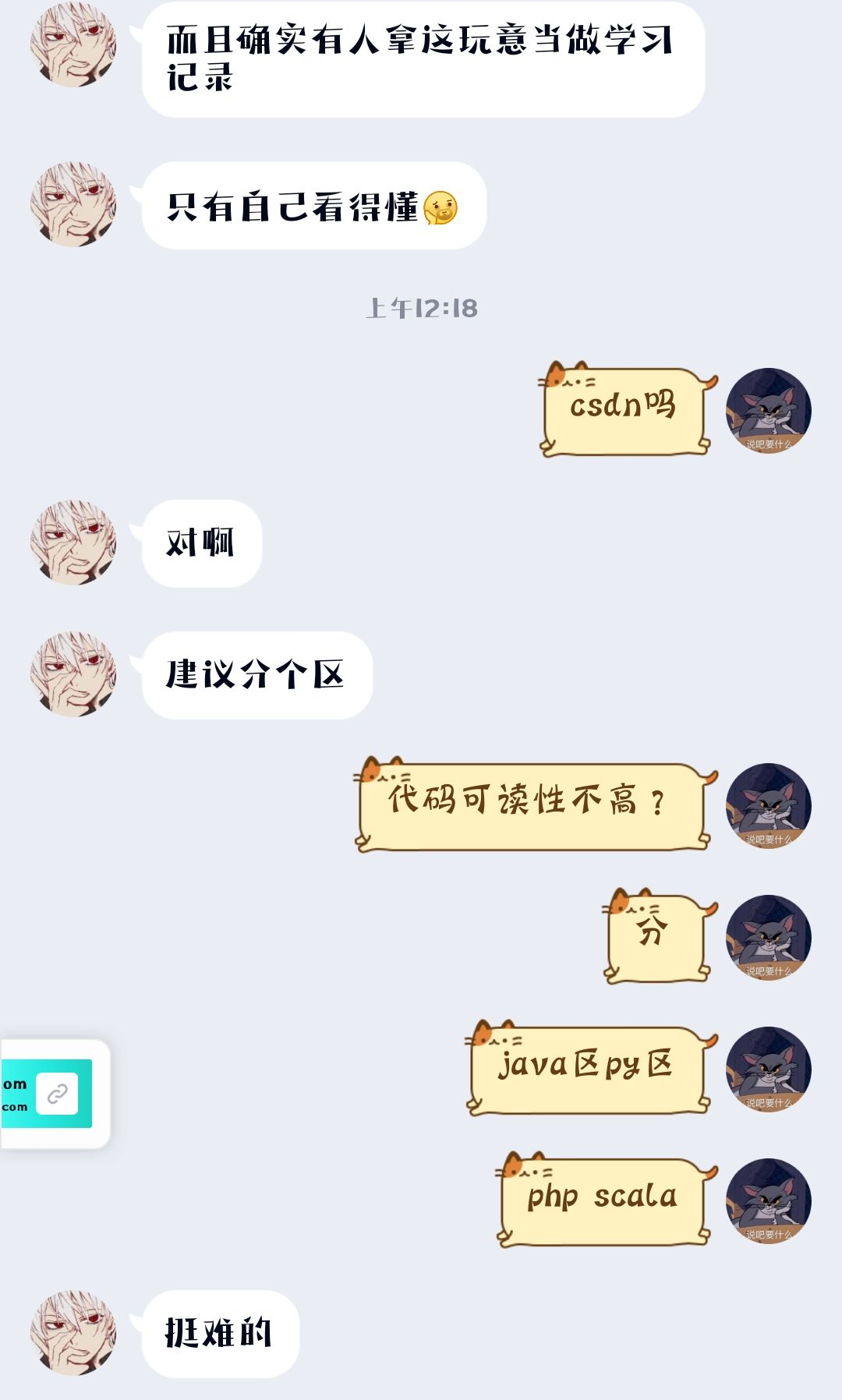Open the cat avatar beside the "csdn吗" message

(768, 411)
